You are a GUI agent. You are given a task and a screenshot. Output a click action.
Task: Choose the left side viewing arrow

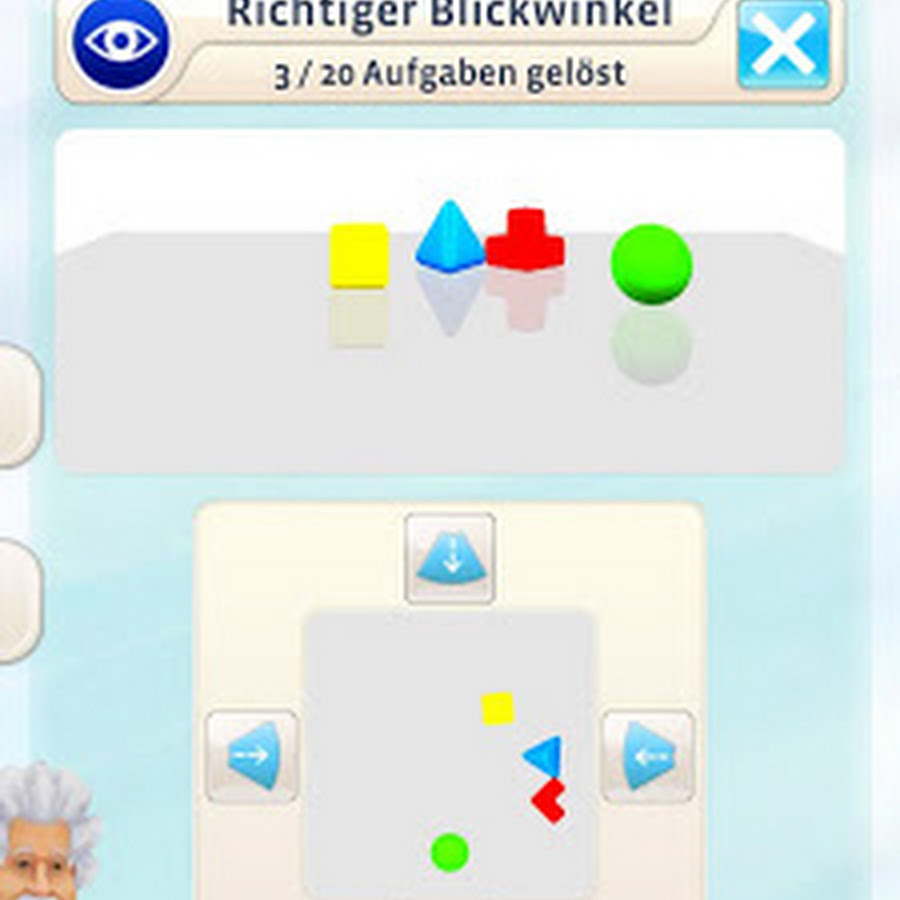(x=251, y=756)
